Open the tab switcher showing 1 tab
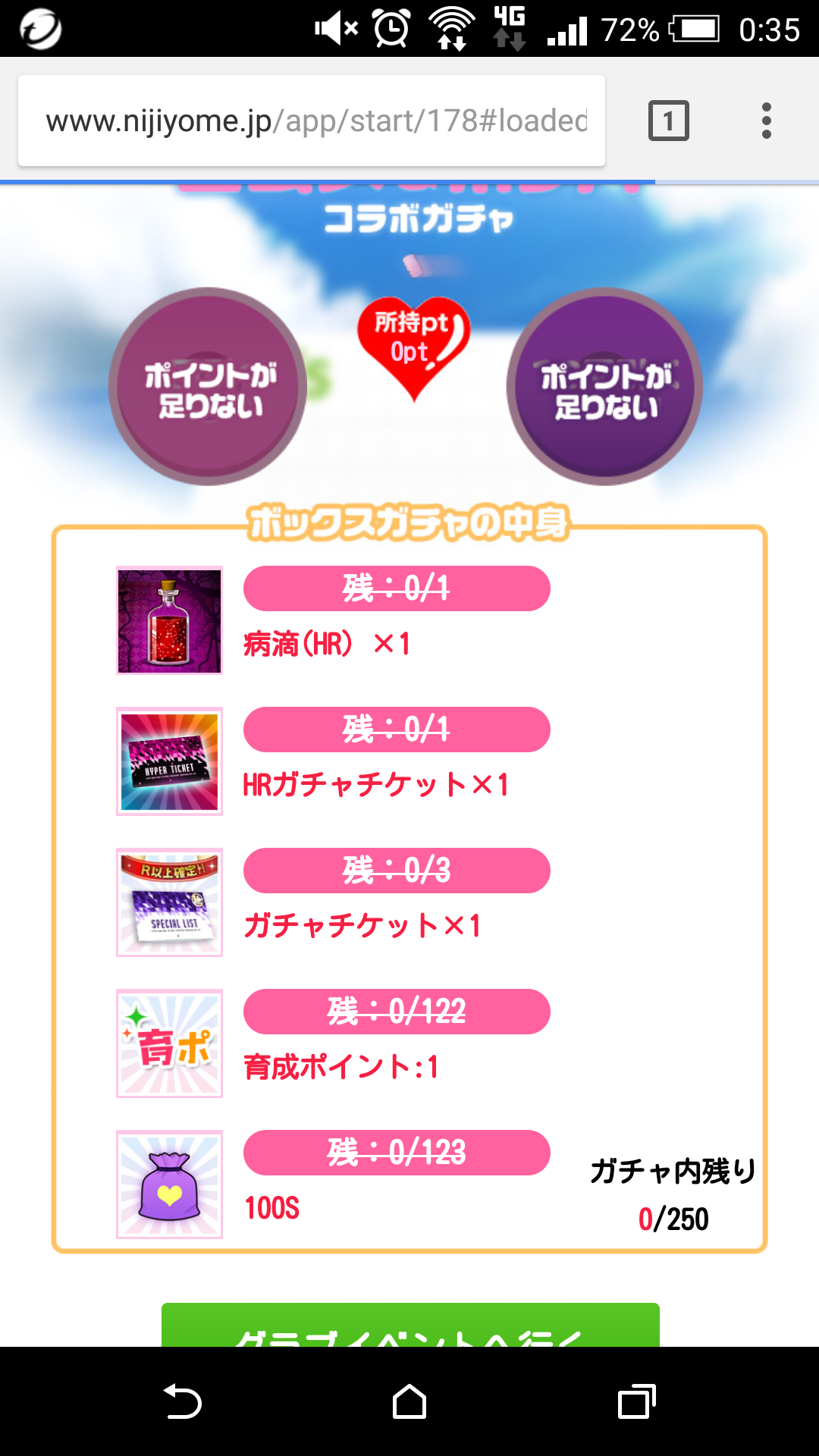The width and height of the screenshot is (819, 1456). (668, 121)
